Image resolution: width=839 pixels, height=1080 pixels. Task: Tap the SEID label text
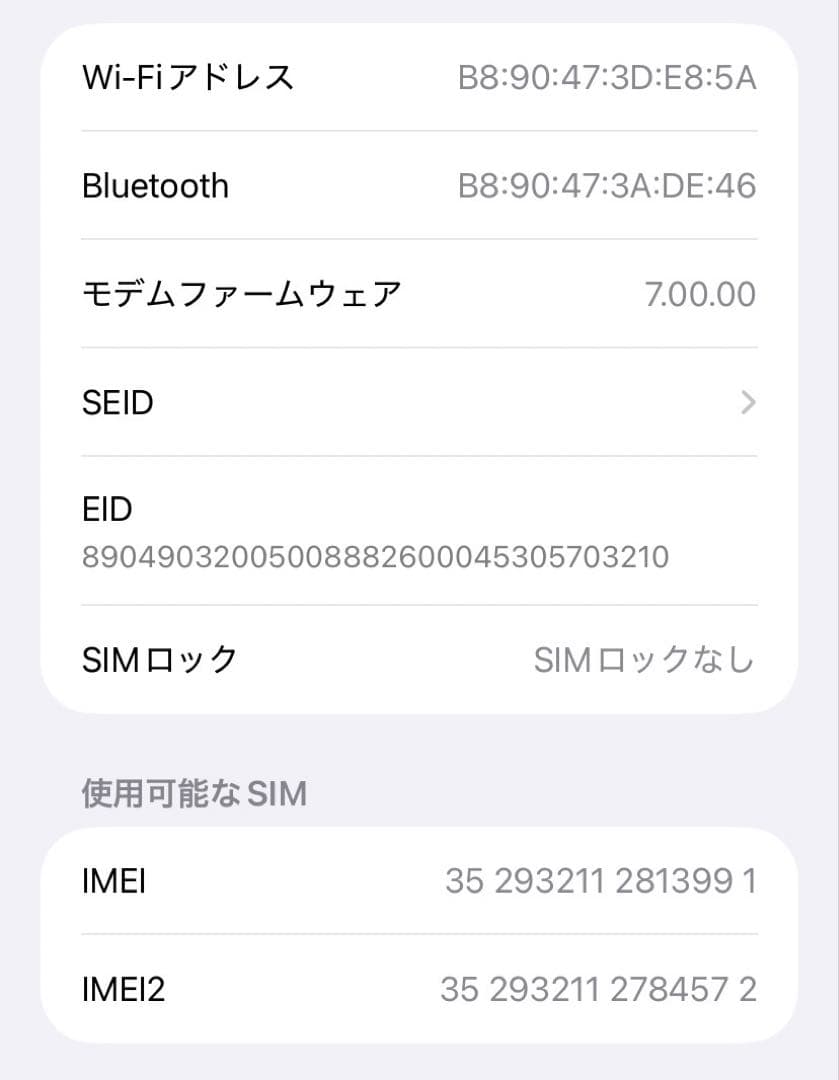click(117, 402)
